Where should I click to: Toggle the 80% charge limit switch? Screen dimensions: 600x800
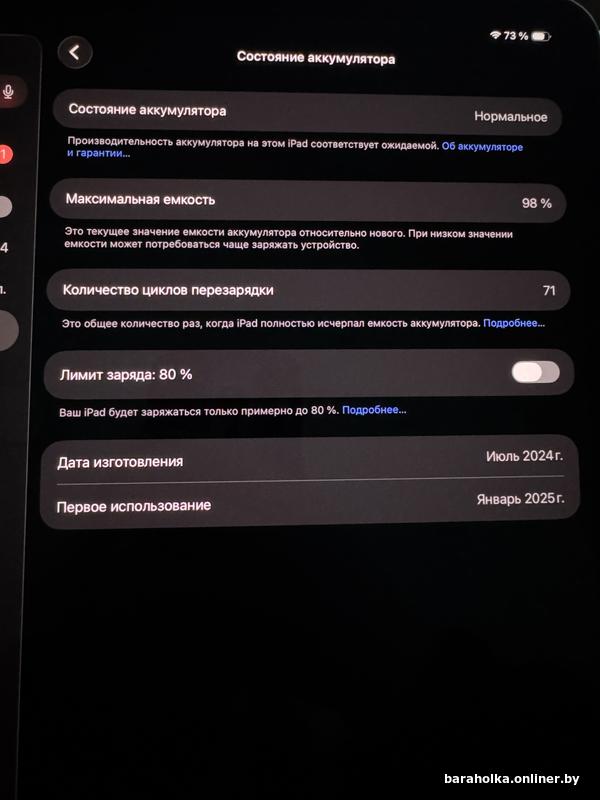pos(535,372)
